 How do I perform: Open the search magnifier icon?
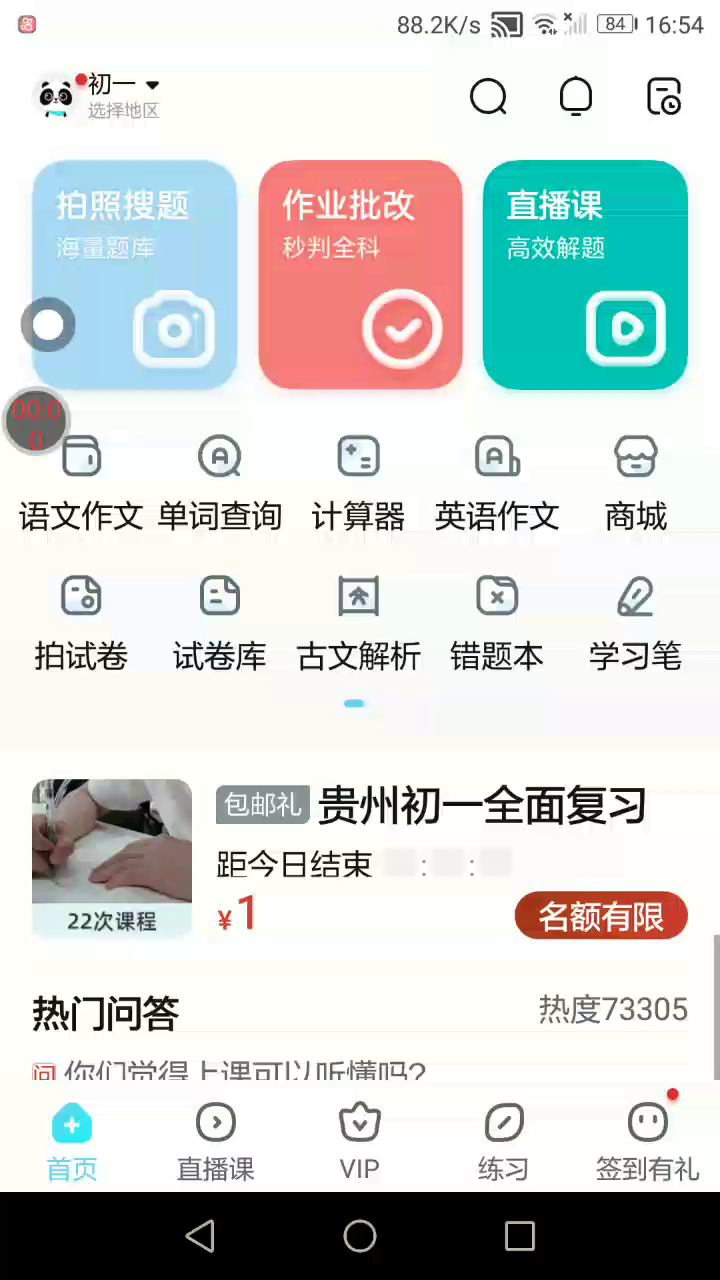pos(488,97)
